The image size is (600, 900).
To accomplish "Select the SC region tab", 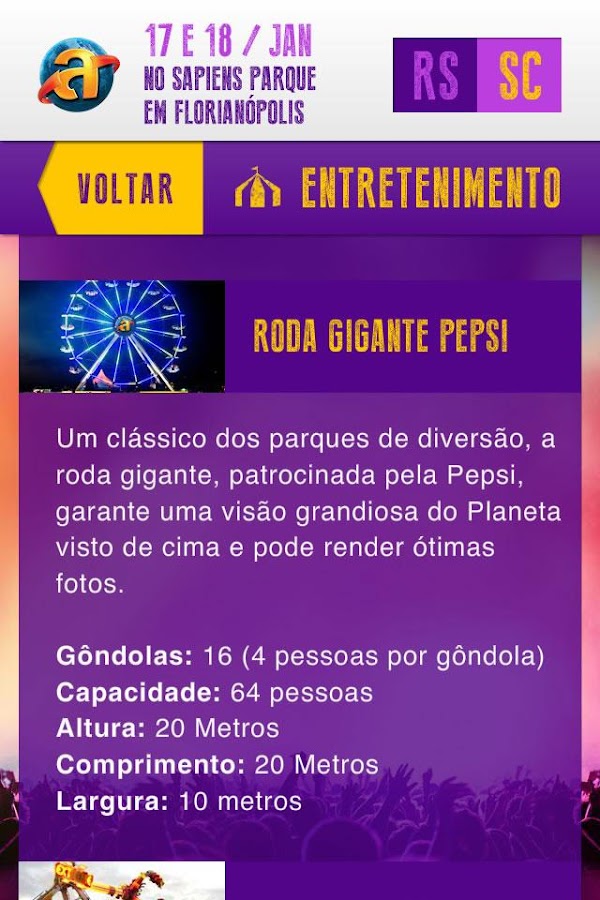I will [x=519, y=75].
